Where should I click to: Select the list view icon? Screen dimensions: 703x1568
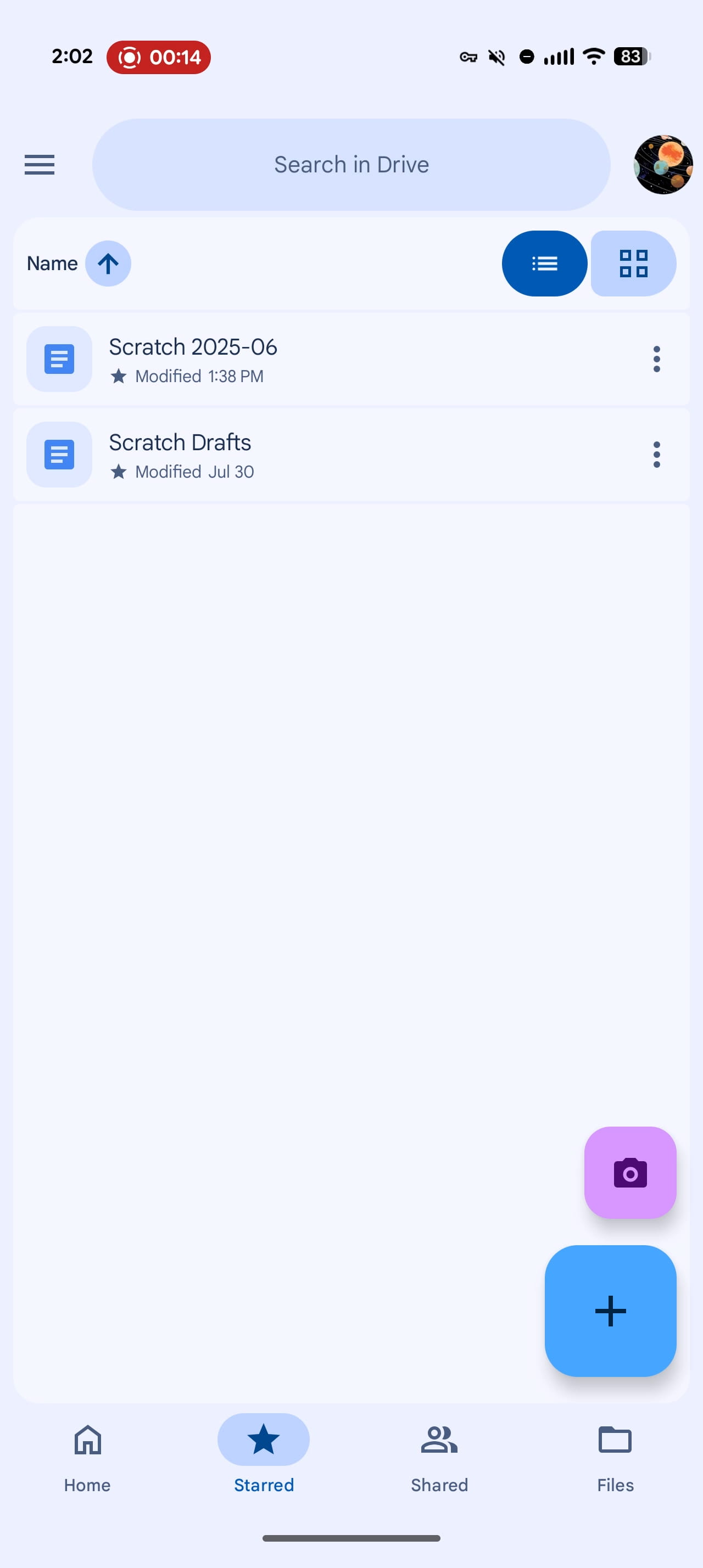pyautogui.click(x=544, y=264)
